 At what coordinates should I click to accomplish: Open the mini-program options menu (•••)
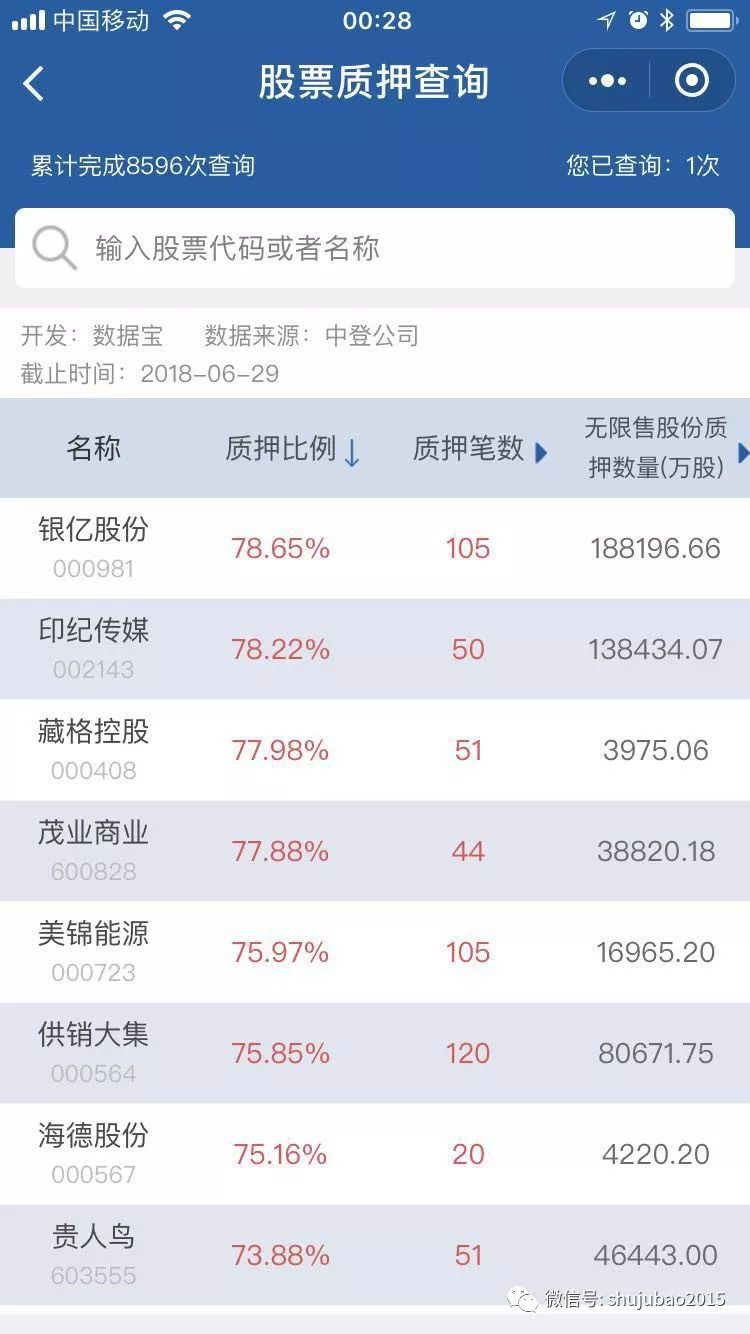(607, 80)
